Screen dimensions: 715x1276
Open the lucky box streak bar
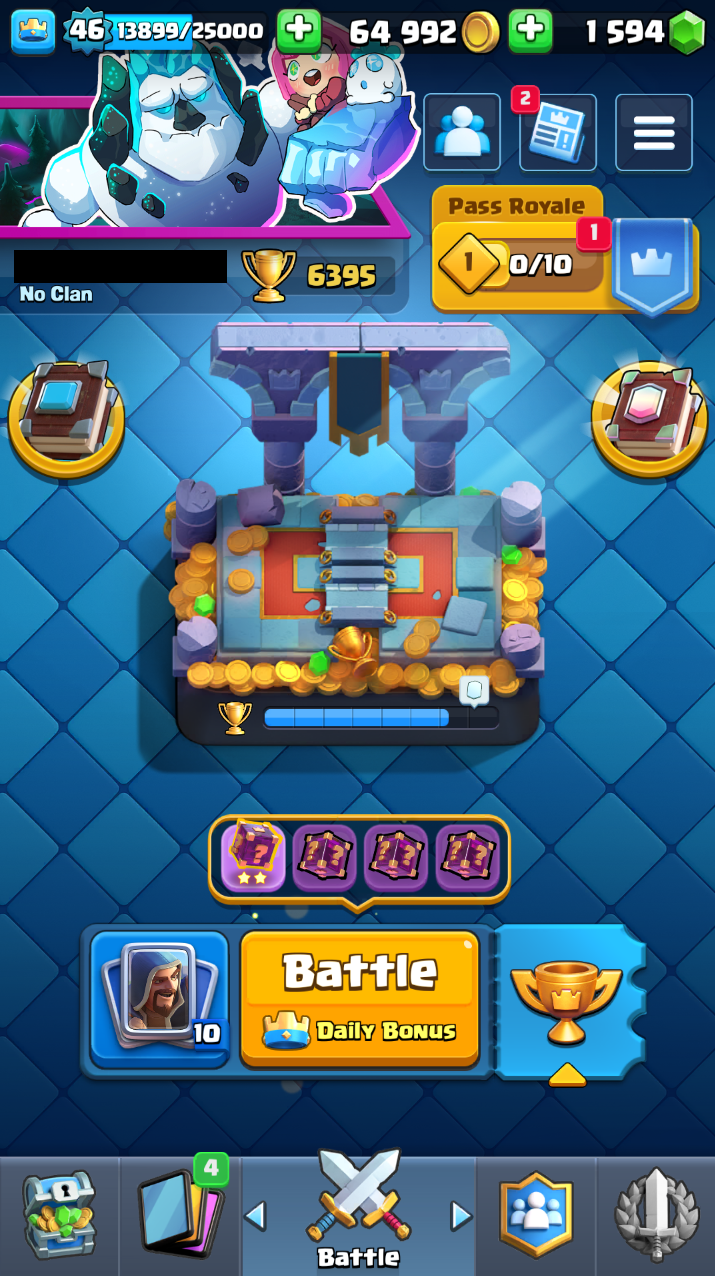(359, 857)
